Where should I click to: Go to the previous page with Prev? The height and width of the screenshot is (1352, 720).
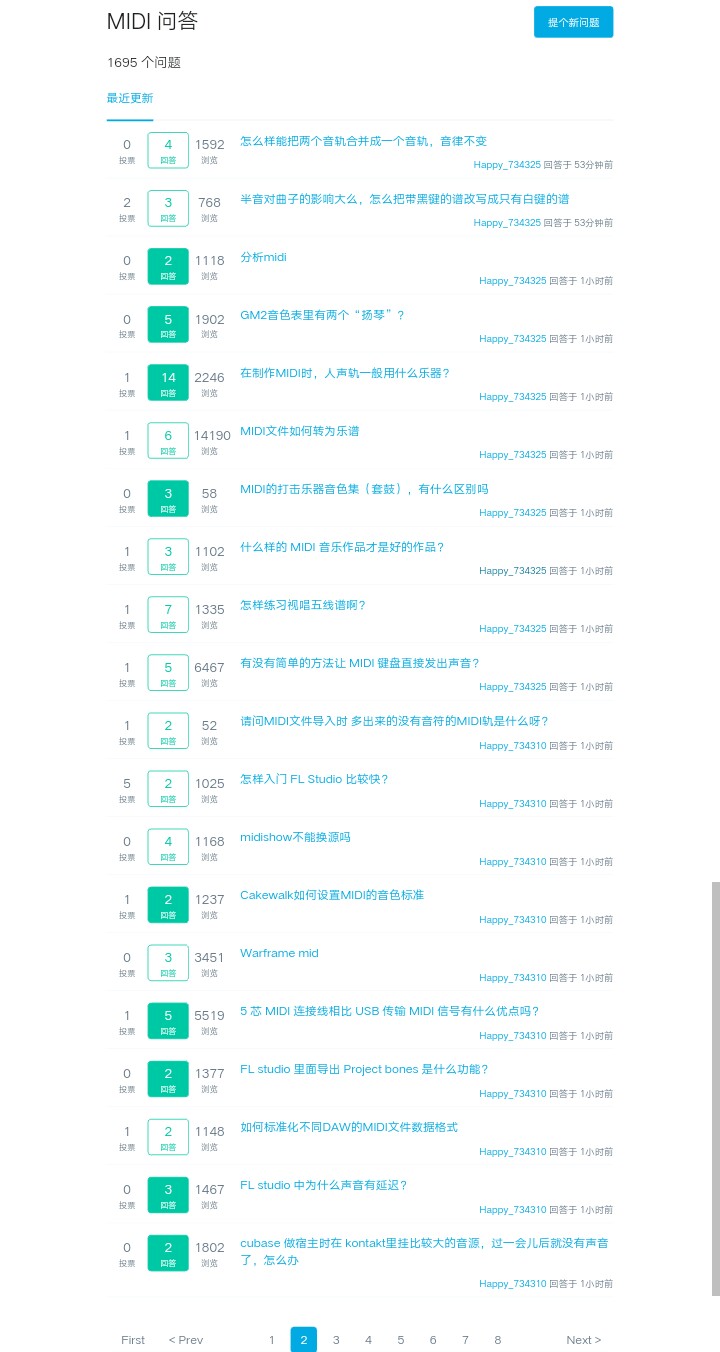point(186,1340)
